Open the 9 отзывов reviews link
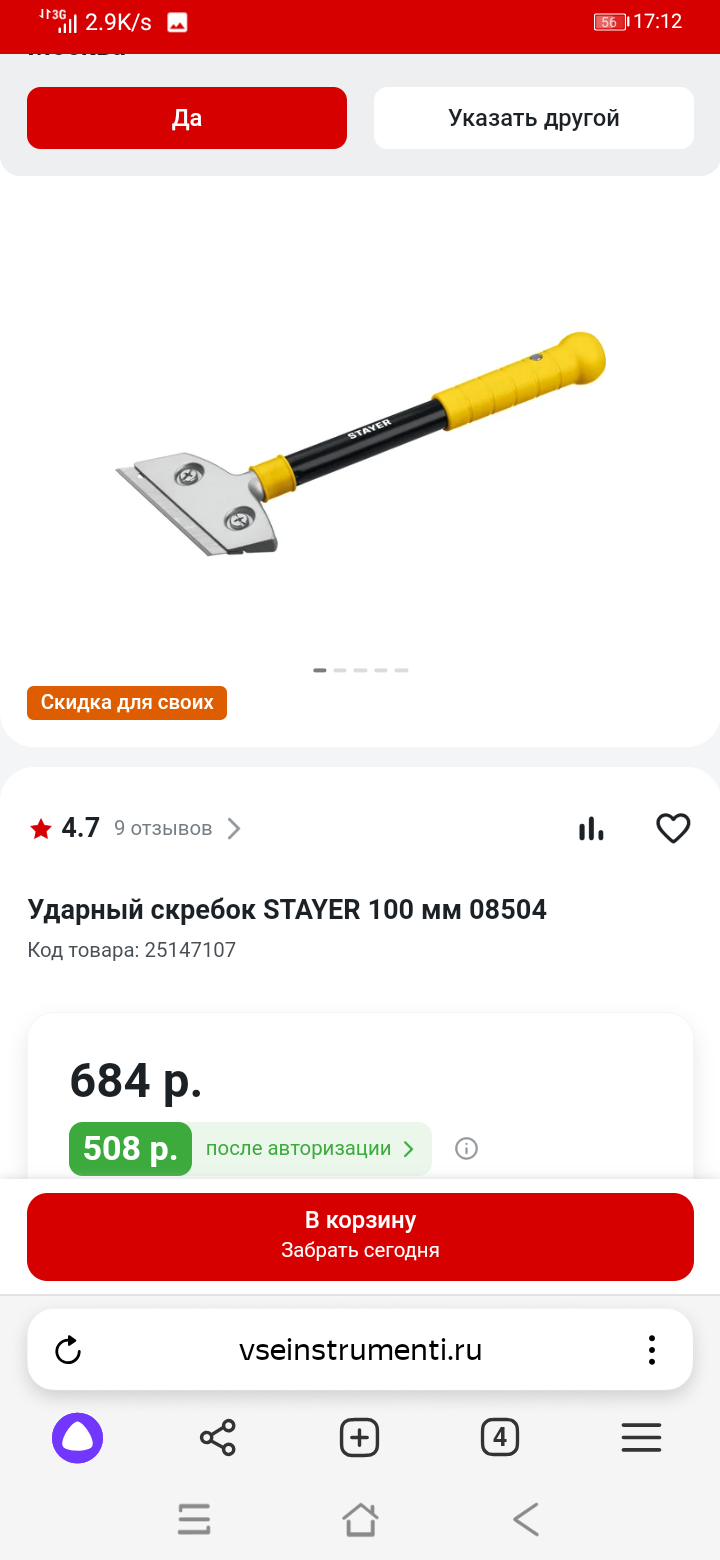The width and height of the screenshot is (720, 1560). coord(177,828)
